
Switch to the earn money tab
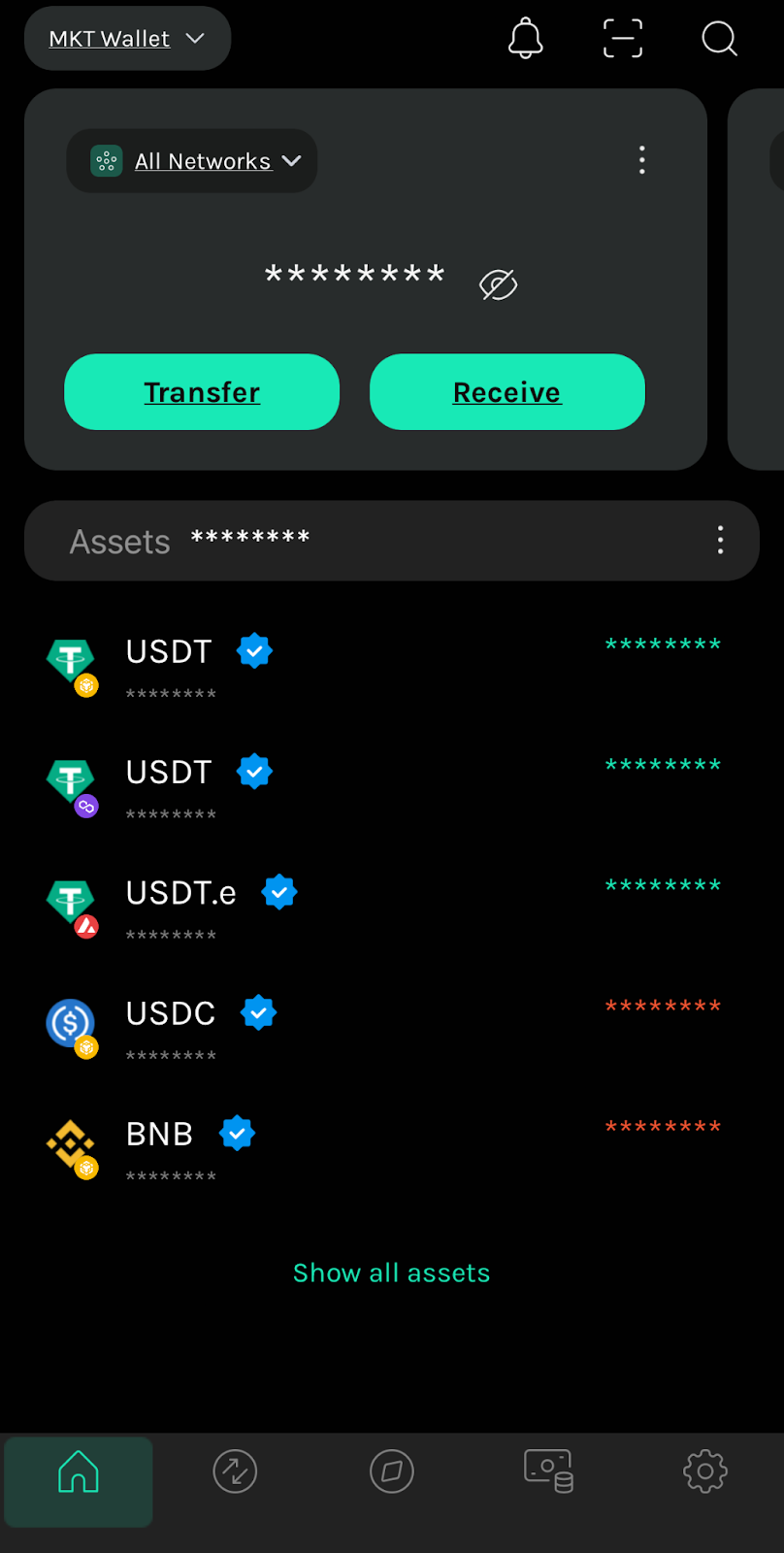(548, 1471)
